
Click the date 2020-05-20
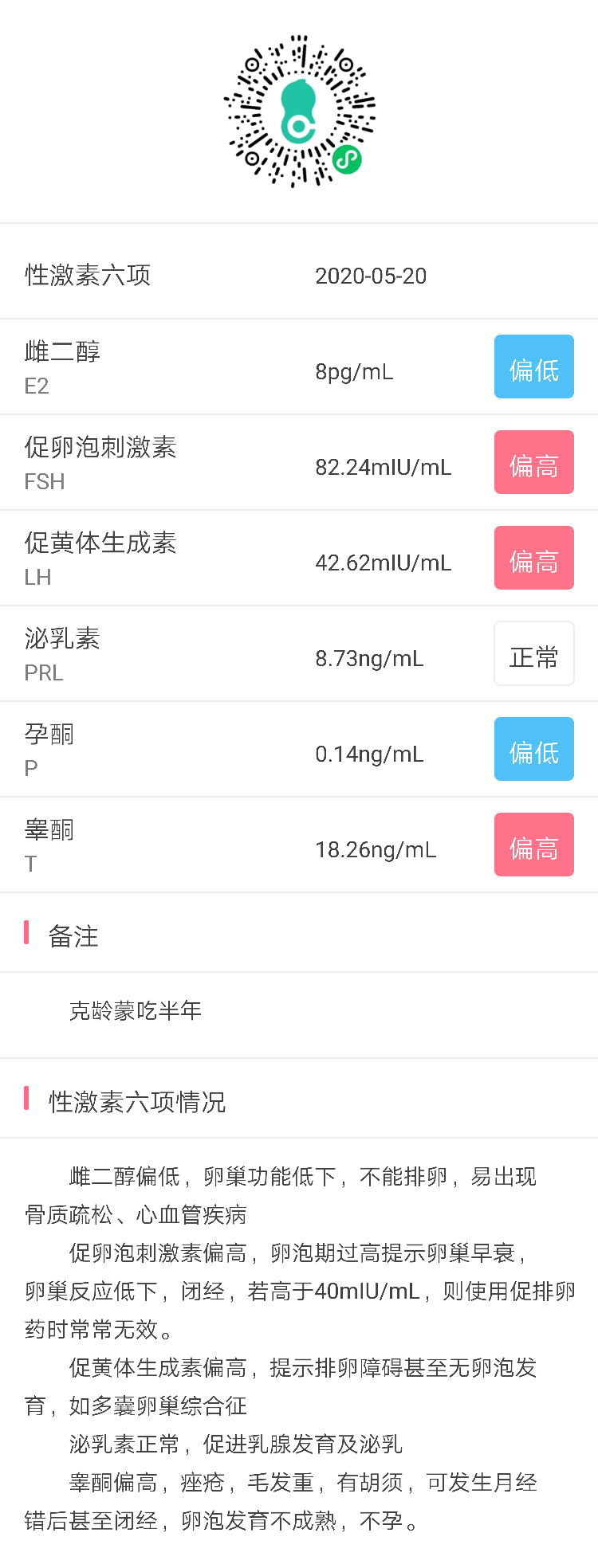click(x=371, y=276)
